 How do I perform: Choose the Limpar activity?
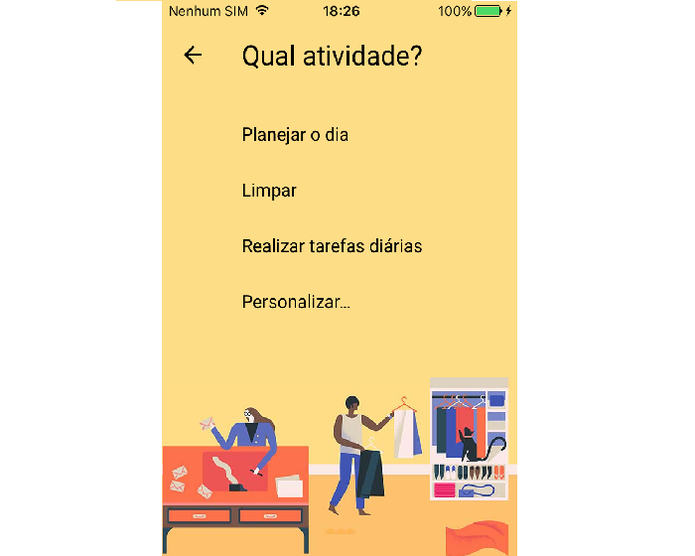pos(269,190)
